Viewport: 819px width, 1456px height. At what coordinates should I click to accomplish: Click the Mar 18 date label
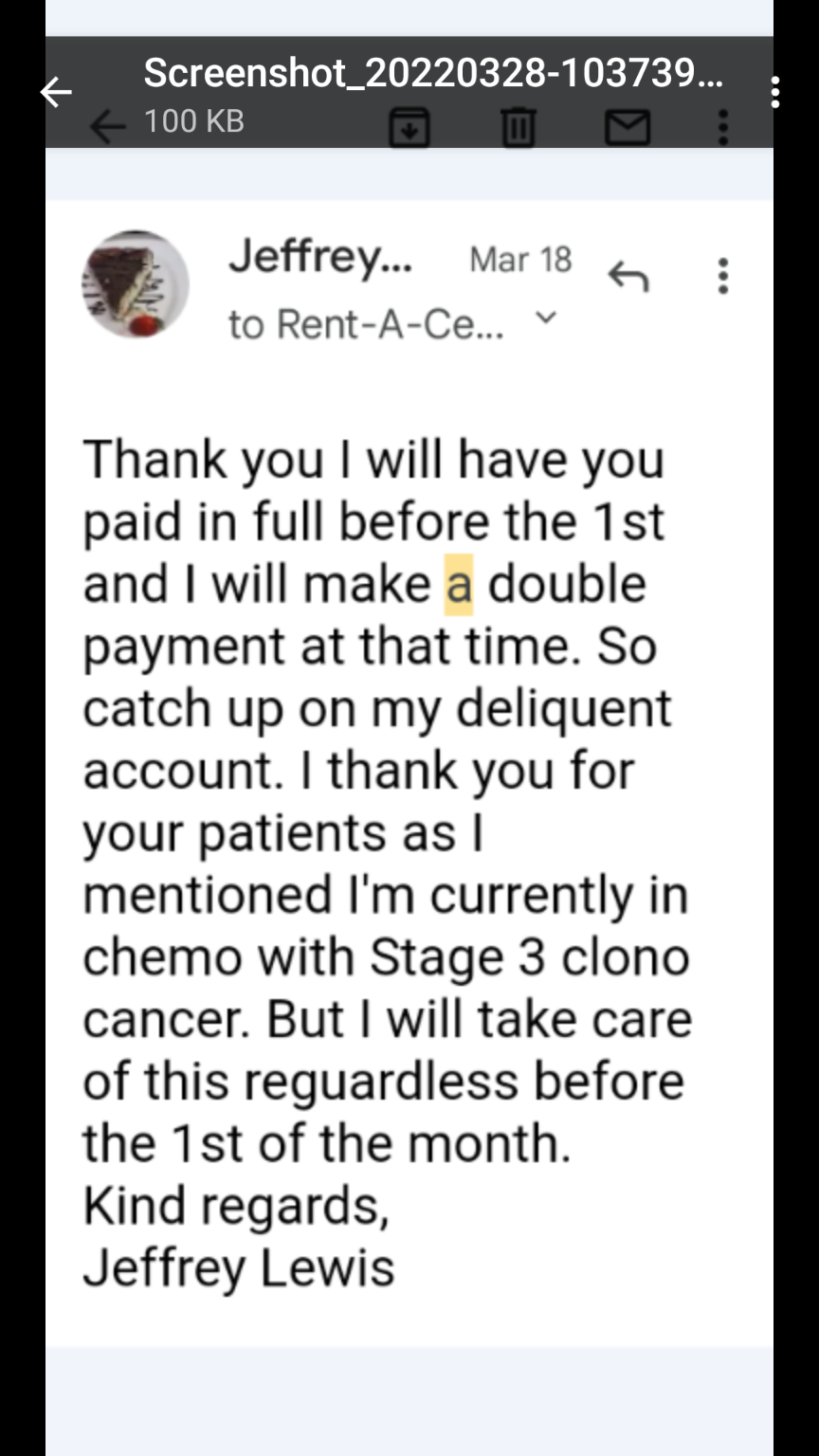click(519, 259)
